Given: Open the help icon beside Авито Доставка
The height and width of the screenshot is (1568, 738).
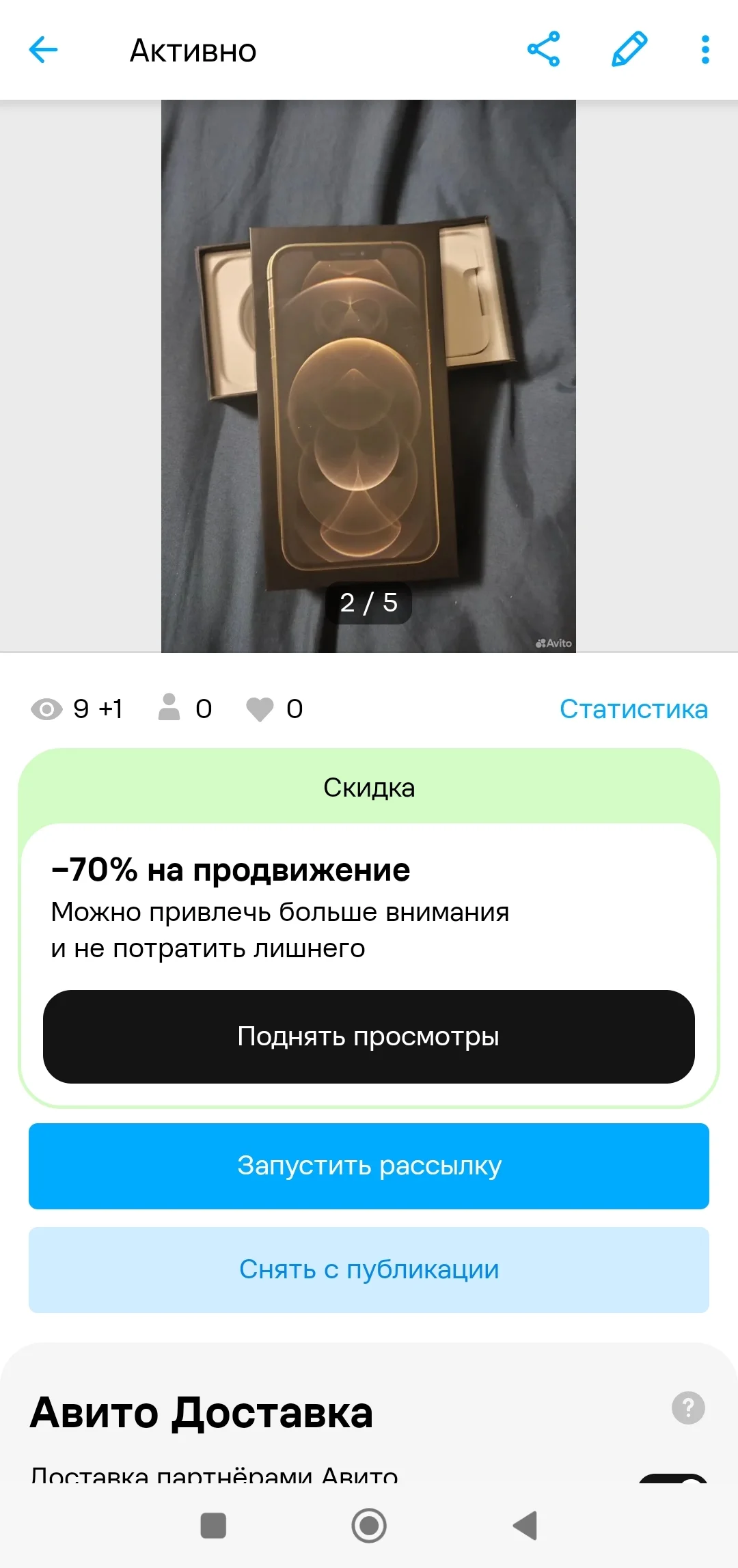Looking at the screenshot, I should (688, 1408).
